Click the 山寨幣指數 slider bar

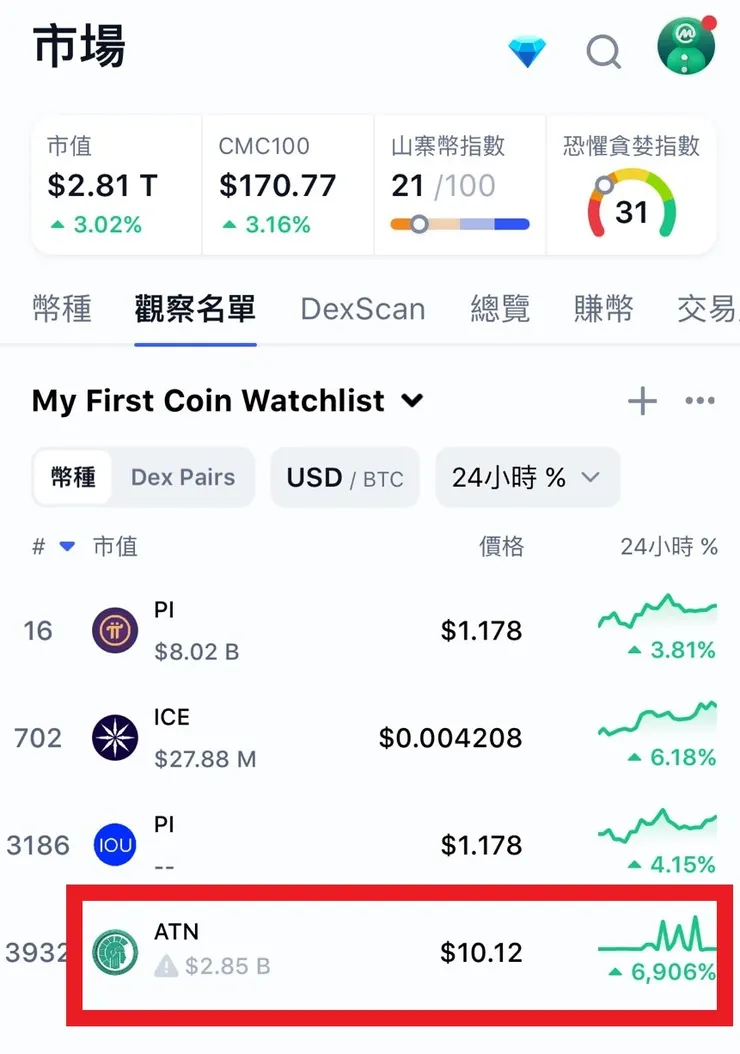click(x=461, y=224)
